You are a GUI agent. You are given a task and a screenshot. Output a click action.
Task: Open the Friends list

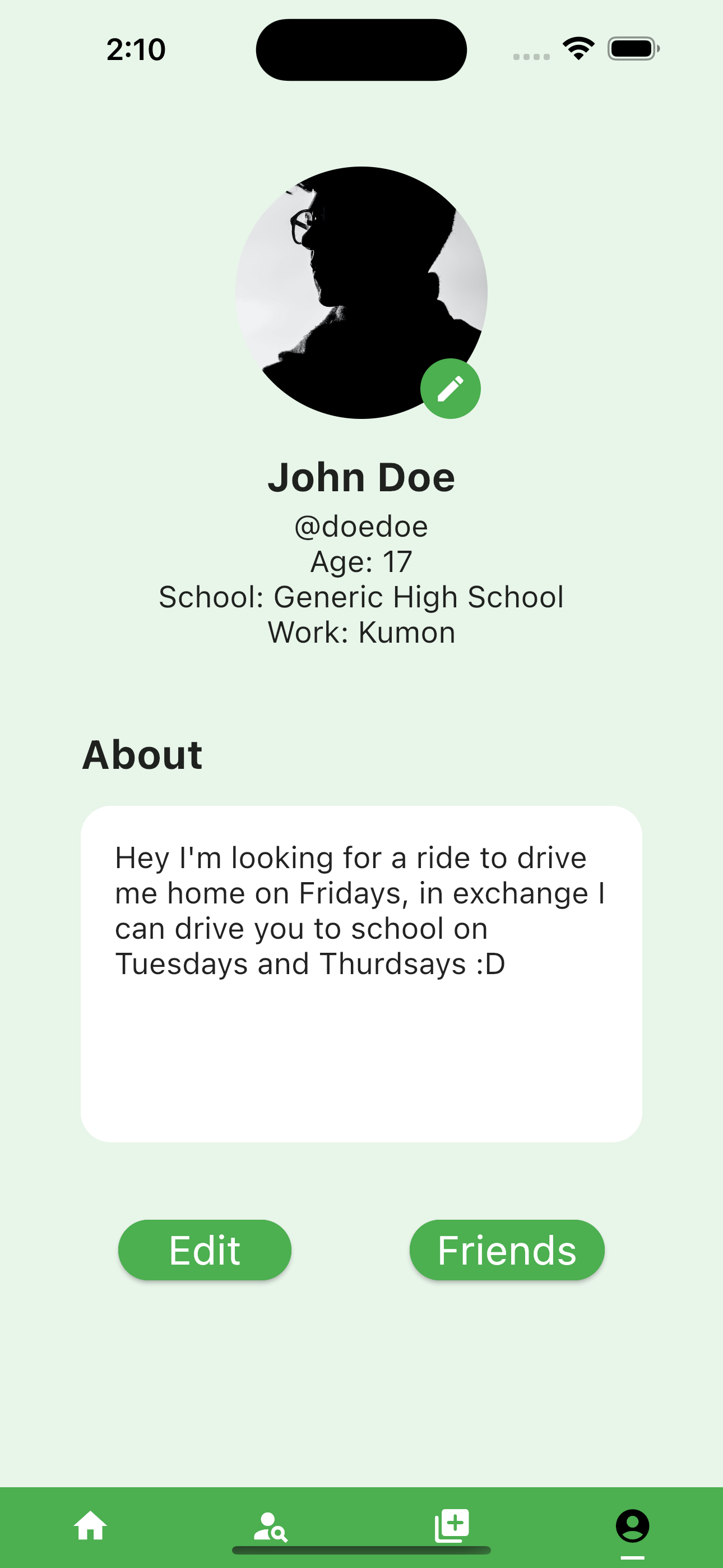coord(507,1250)
